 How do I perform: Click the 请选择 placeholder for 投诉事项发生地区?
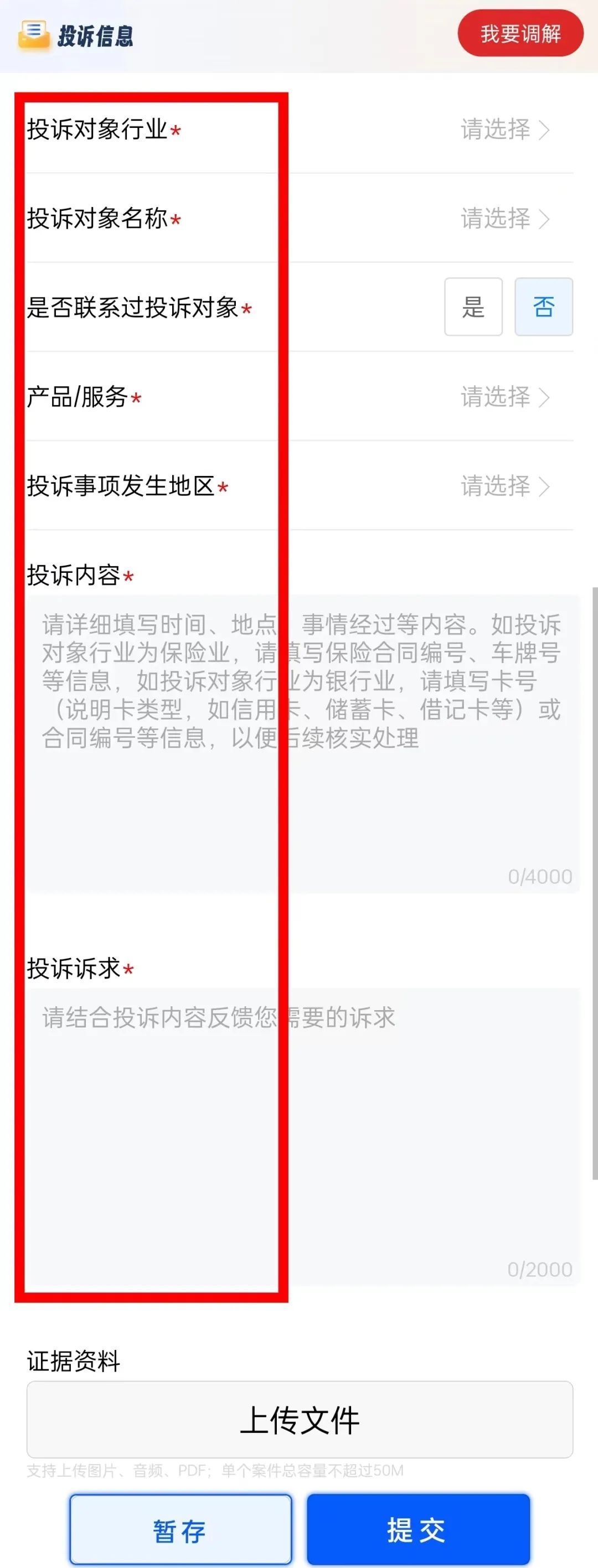pyautogui.click(x=495, y=487)
